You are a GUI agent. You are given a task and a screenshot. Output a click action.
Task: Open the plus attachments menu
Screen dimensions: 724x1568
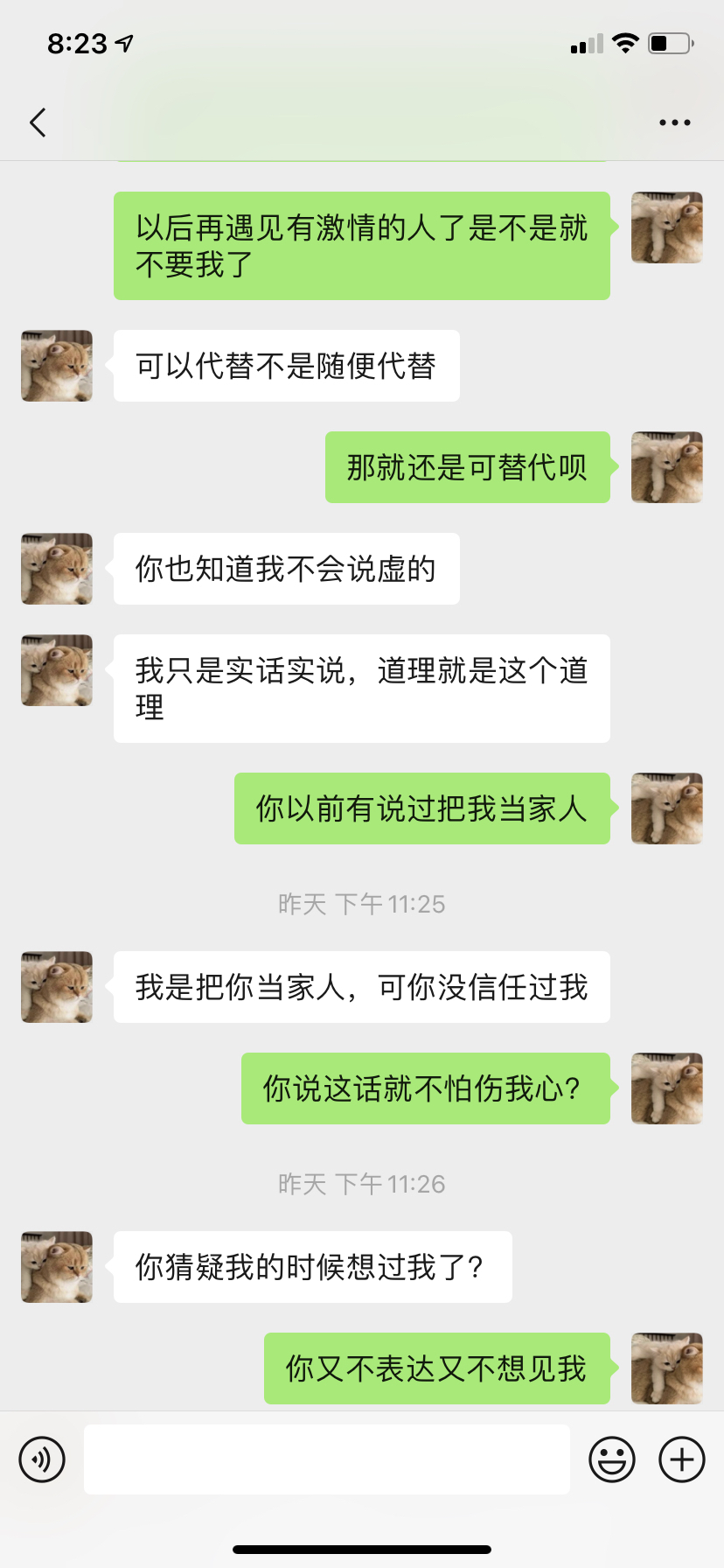pos(681,1459)
